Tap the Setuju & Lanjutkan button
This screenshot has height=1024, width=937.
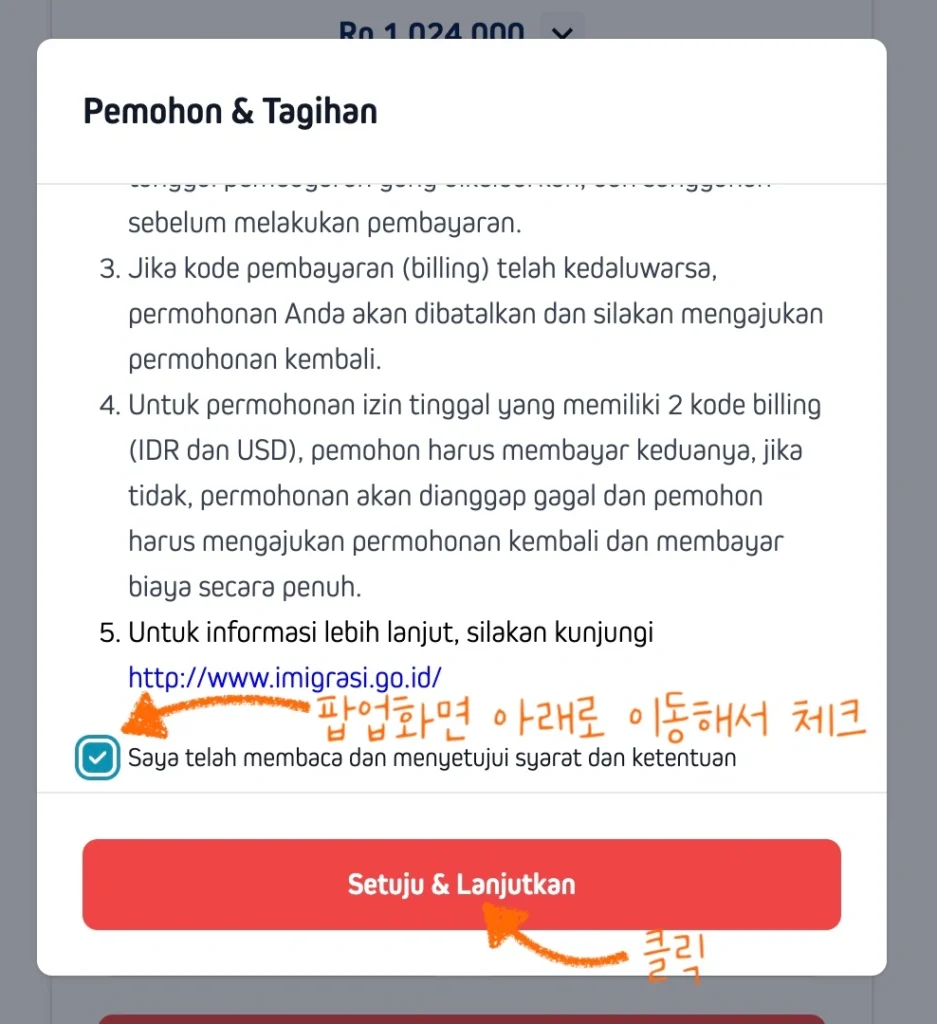461,885
